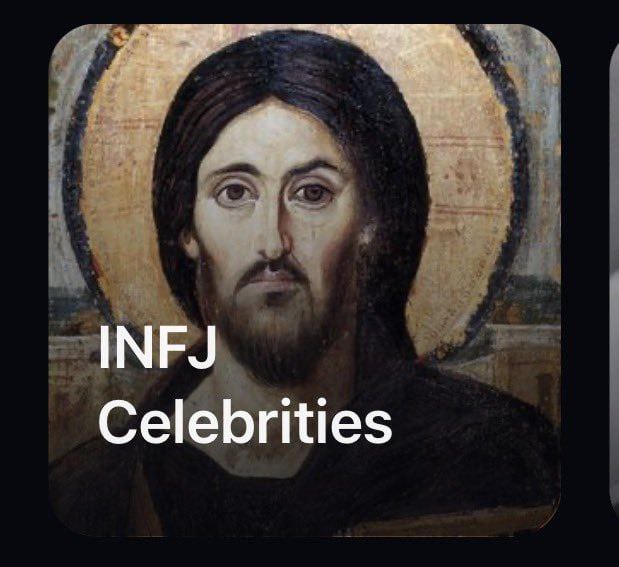Open the INFJ Celebrities card
The image size is (619, 567).
pos(304,280)
